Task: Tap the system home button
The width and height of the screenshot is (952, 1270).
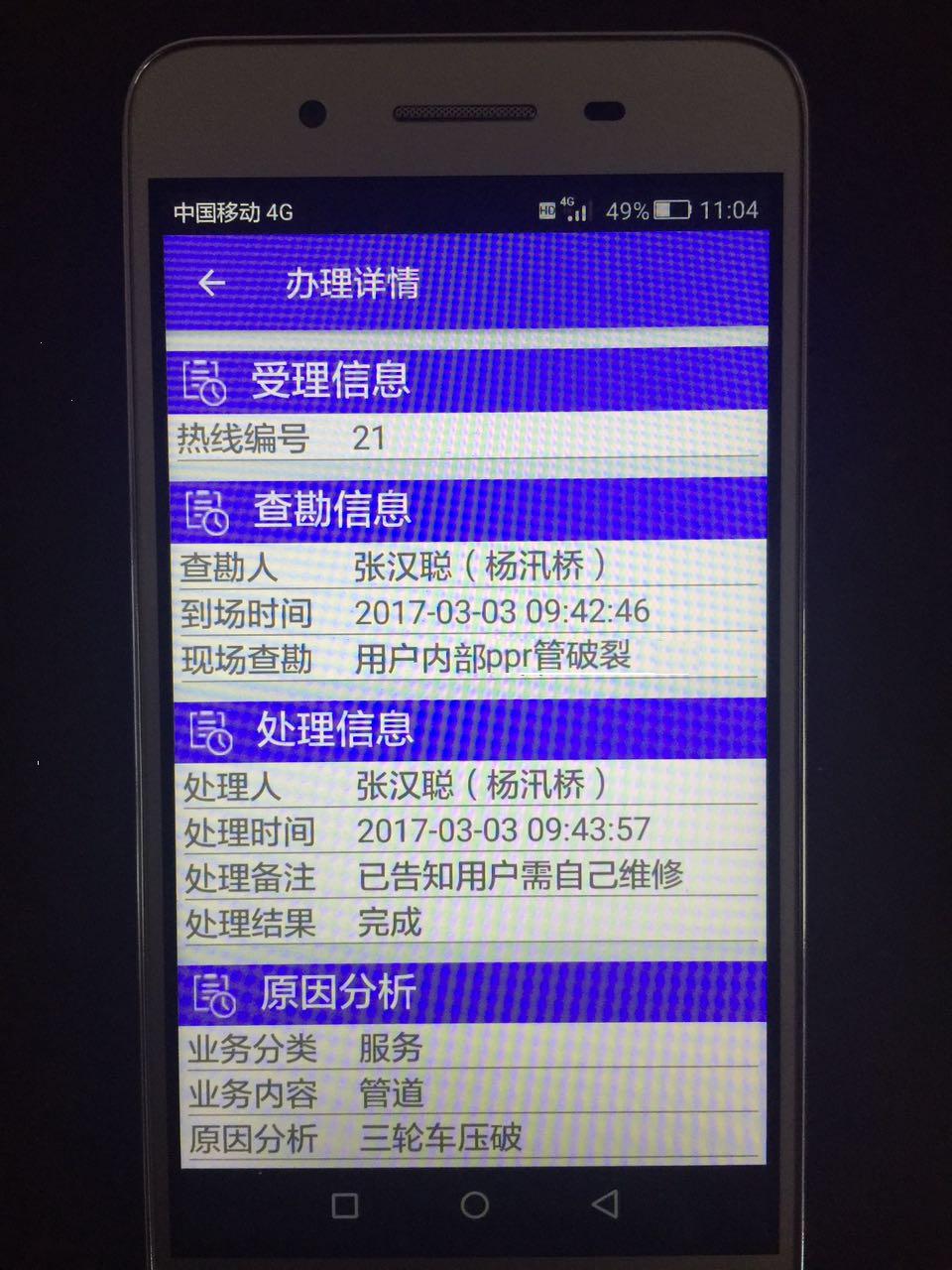Action: coord(474,1205)
